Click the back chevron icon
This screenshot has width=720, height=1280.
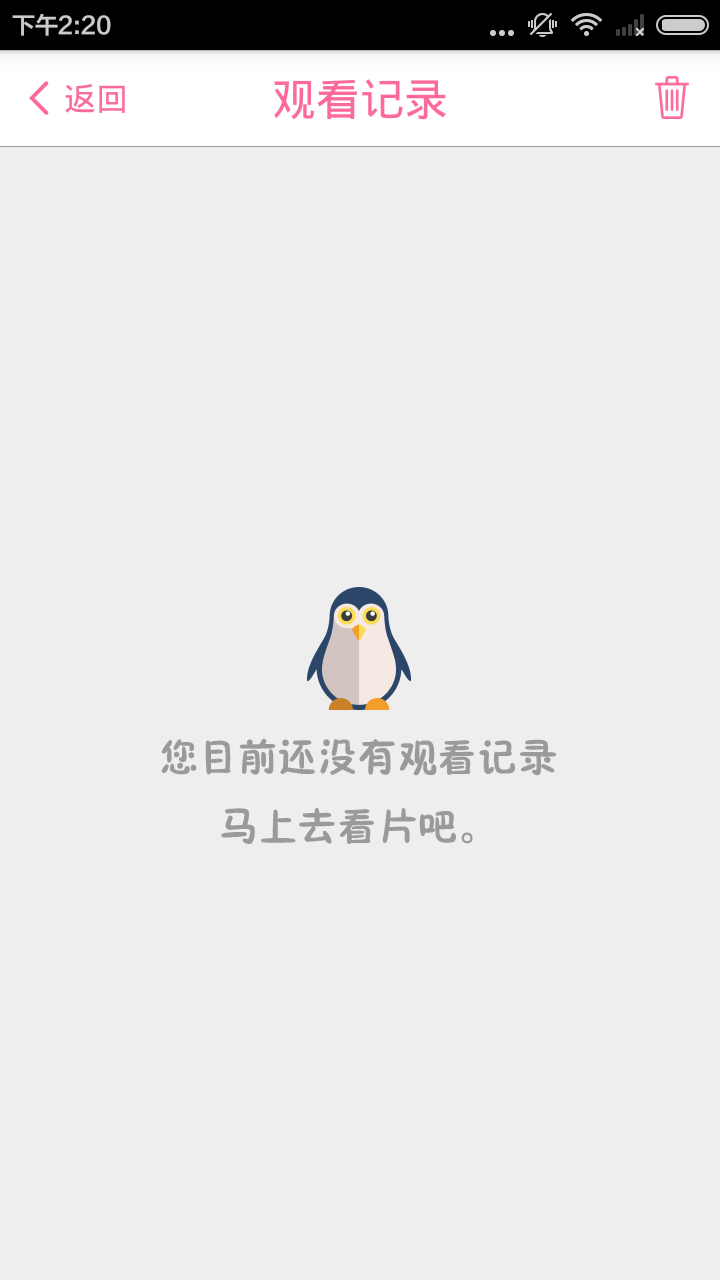click(x=38, y=97)
